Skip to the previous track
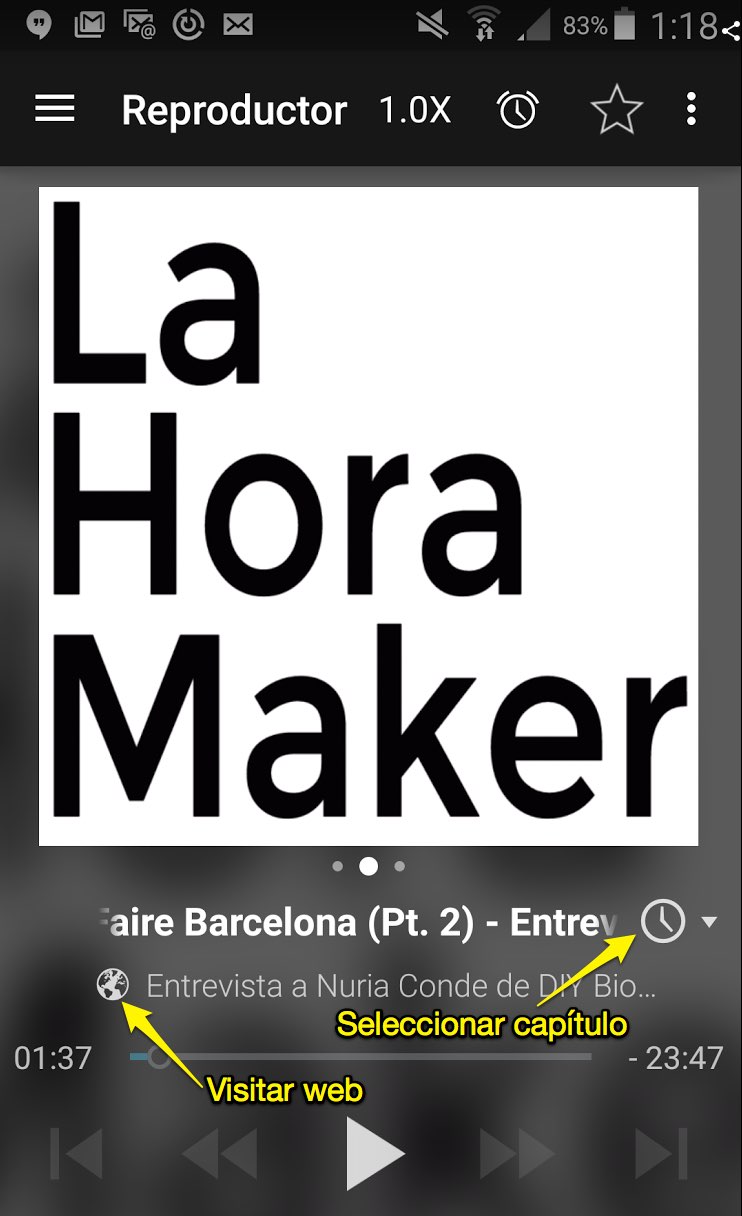742x1216 pixels. tap(77, 1153)
